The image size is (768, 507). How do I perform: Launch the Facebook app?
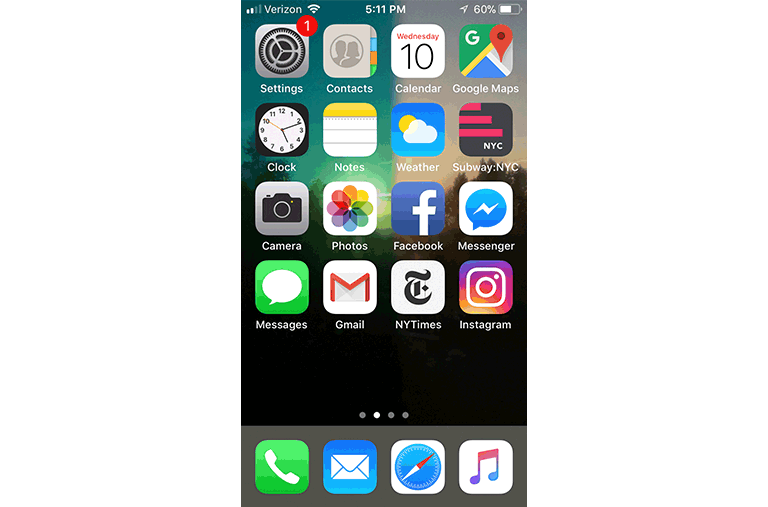pos(418,208)
